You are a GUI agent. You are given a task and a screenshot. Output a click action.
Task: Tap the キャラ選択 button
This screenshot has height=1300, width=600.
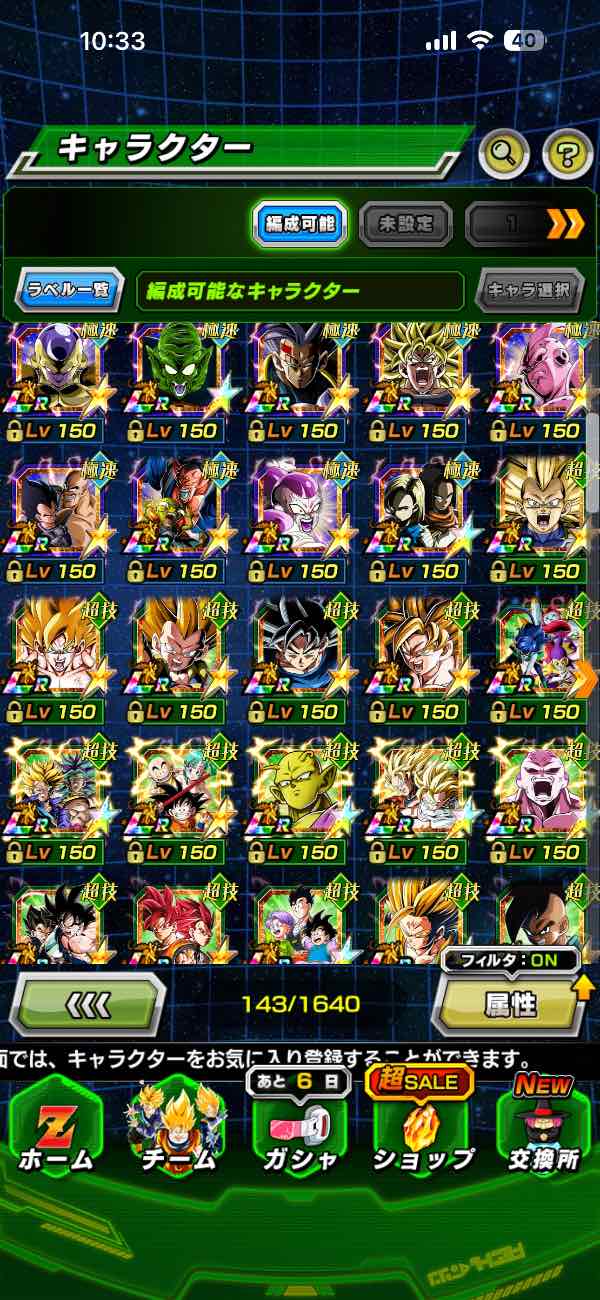[529, 291]
